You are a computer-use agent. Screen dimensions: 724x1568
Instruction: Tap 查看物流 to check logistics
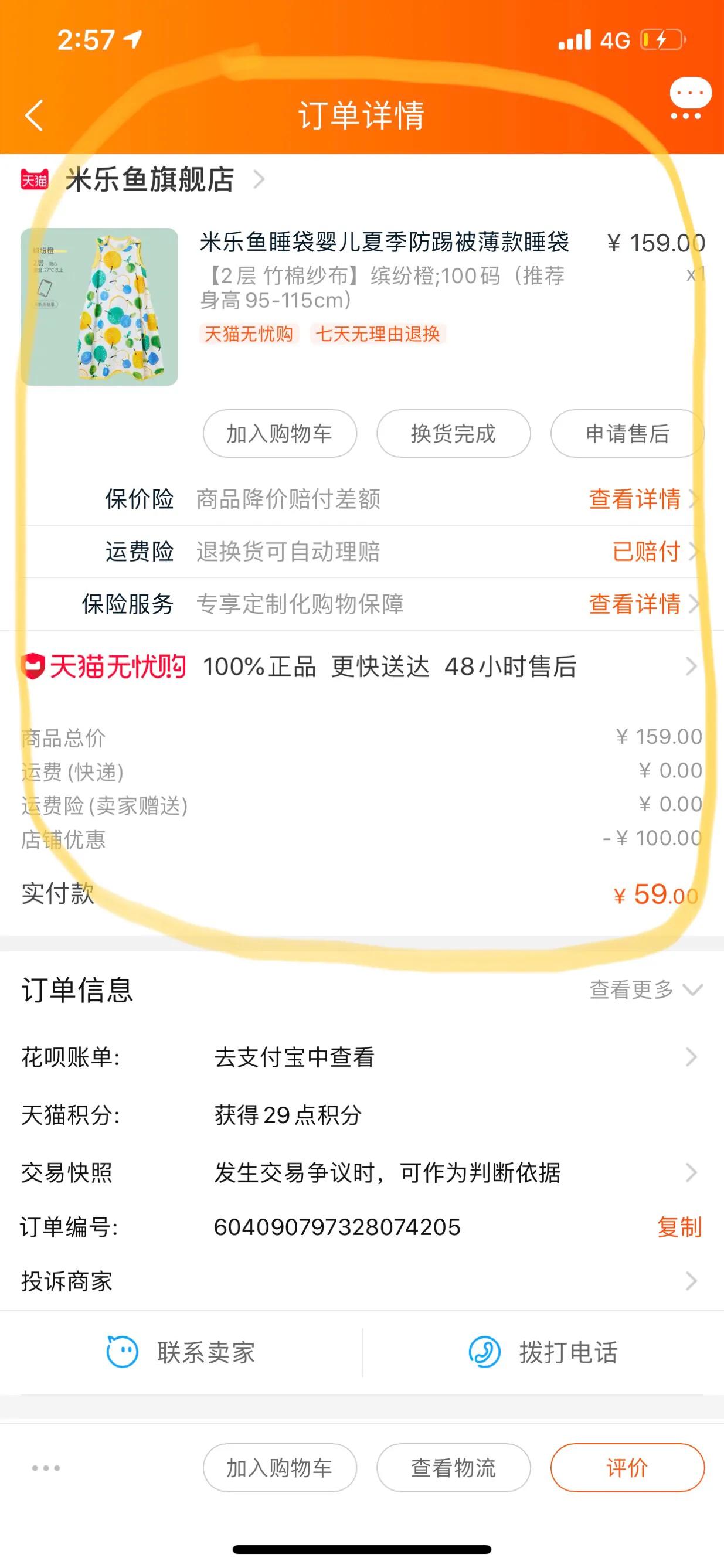(454, 1468)
